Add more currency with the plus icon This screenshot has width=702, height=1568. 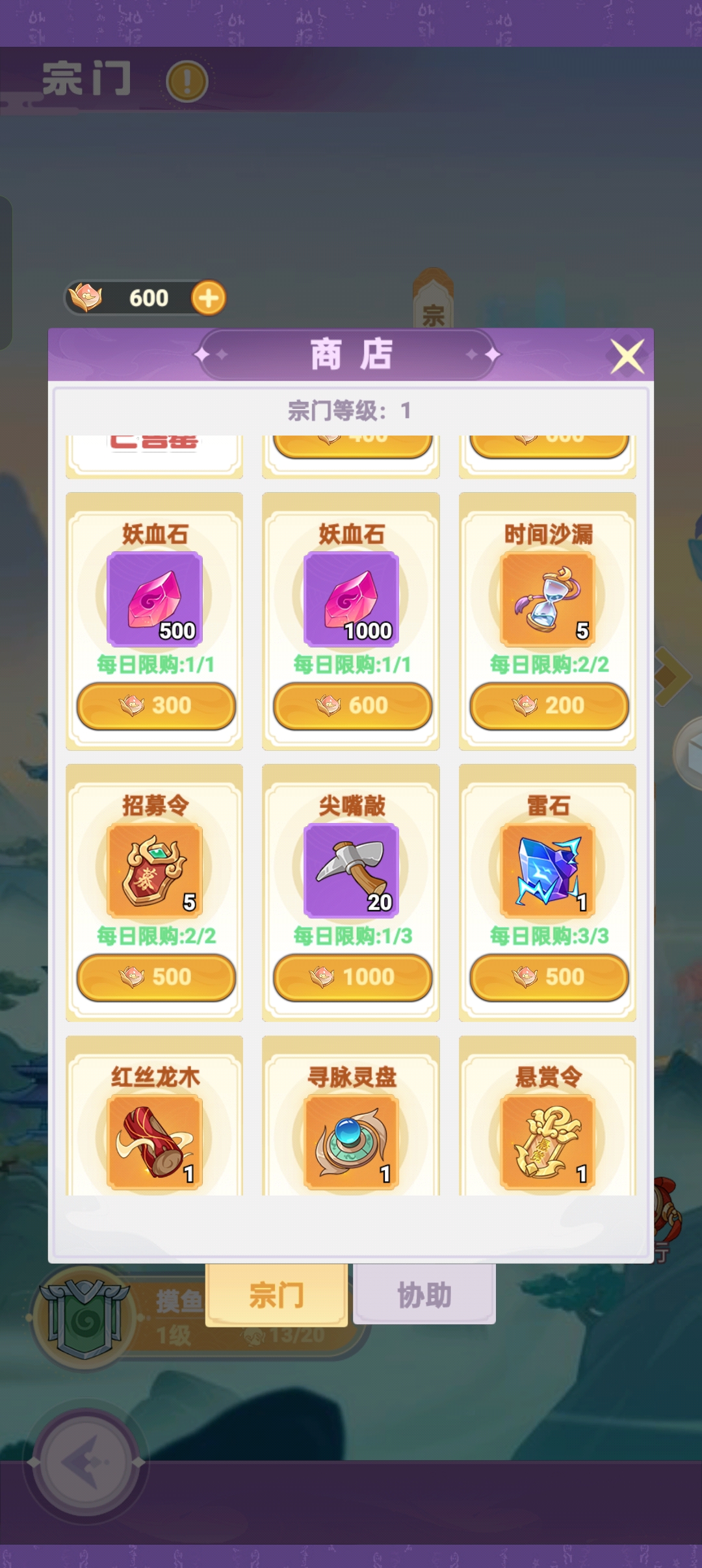(209, 298)
